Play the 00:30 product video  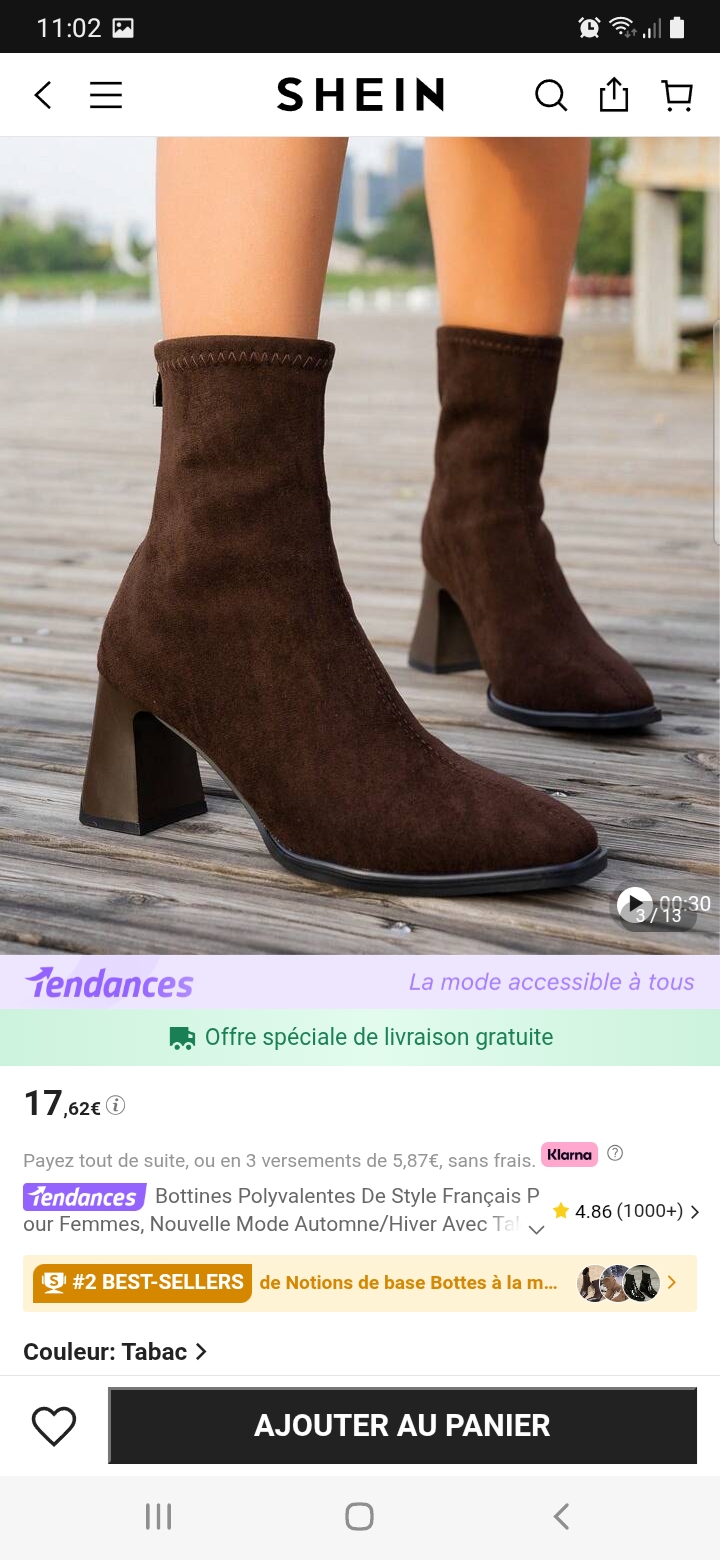tap(634, 904)
